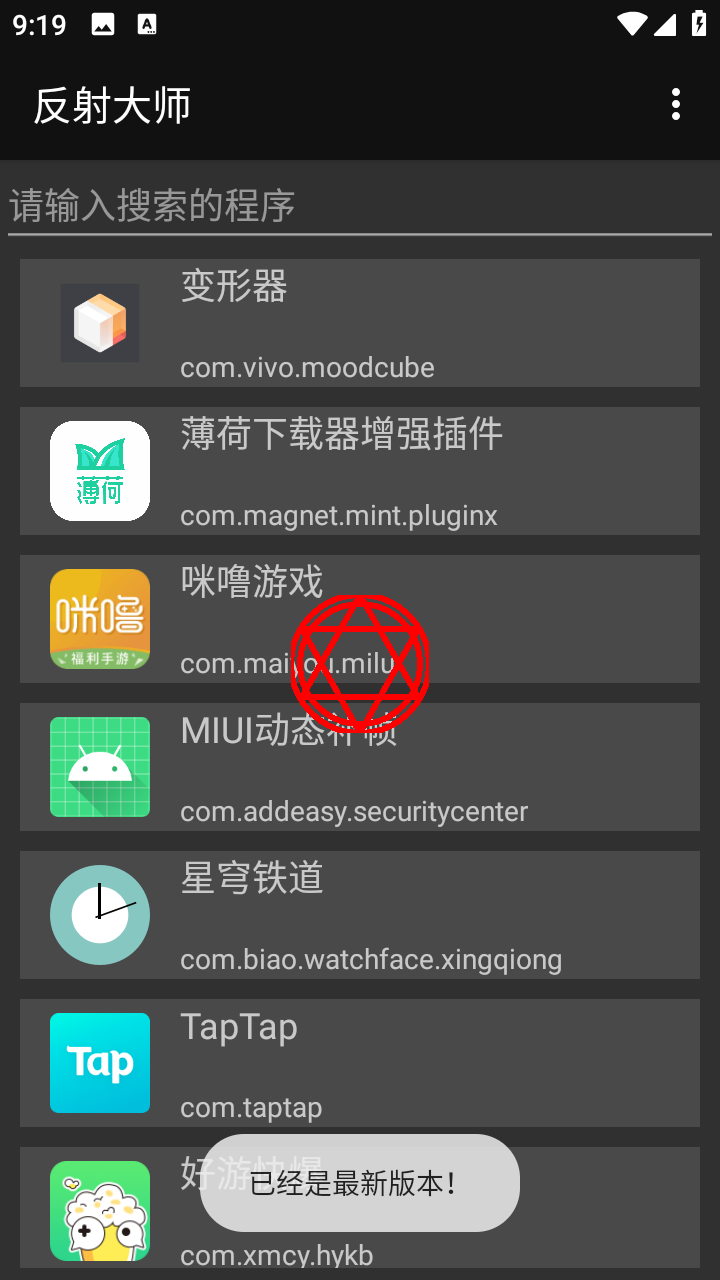Tap the red floating hexagram button
720x1280 pixels.
pyautogui.click(x=360, y=663)
